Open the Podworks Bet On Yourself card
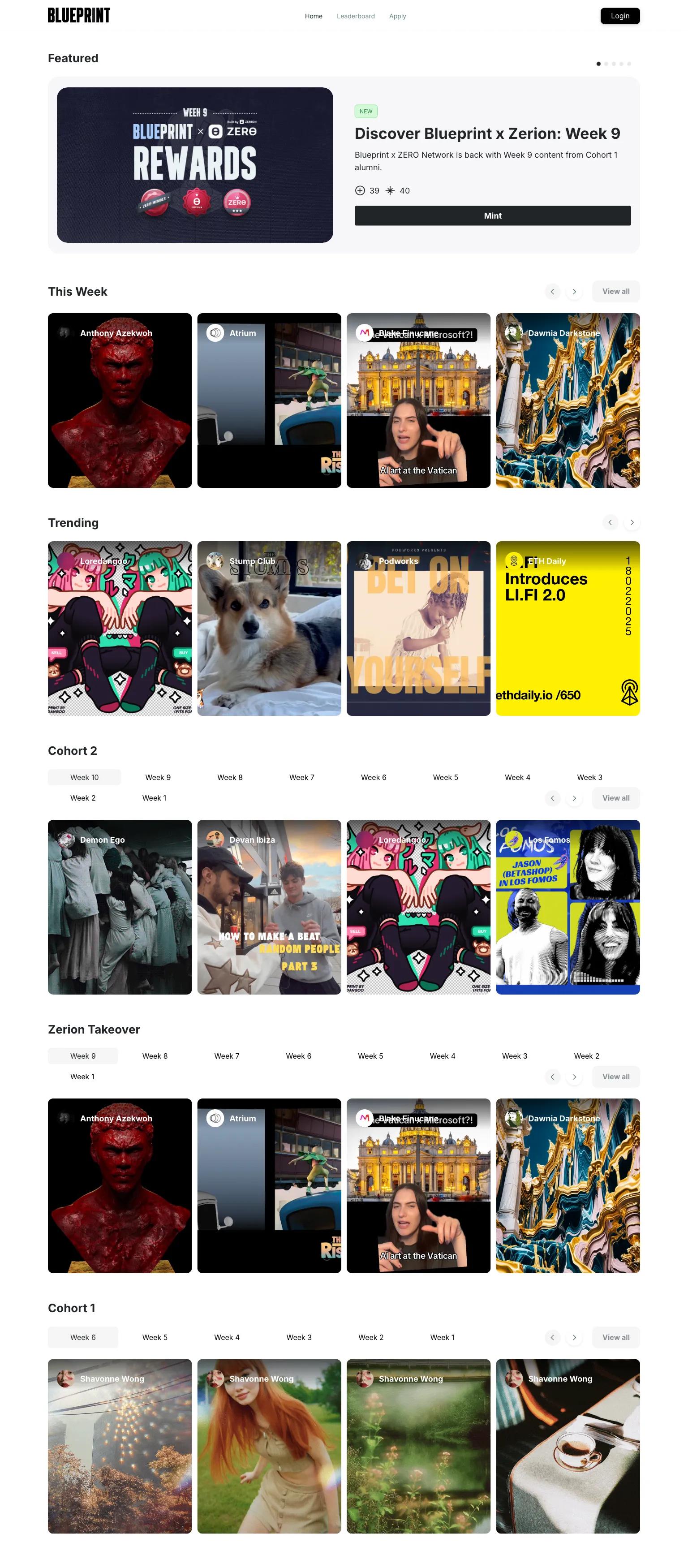Screen dimensions: 688x1568 pyautogui.click(x=418, y=628)
